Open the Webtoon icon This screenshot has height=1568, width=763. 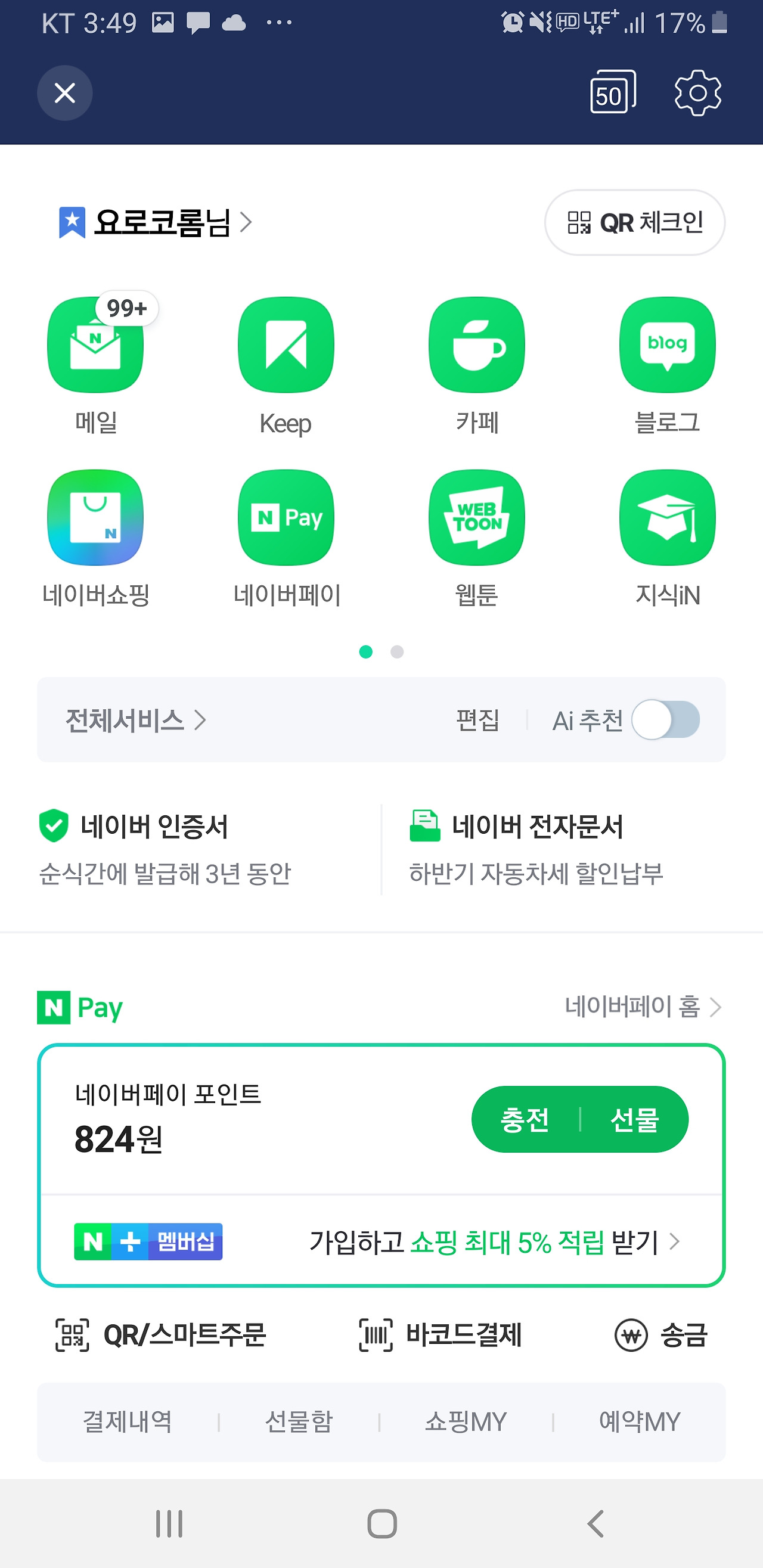477,517
